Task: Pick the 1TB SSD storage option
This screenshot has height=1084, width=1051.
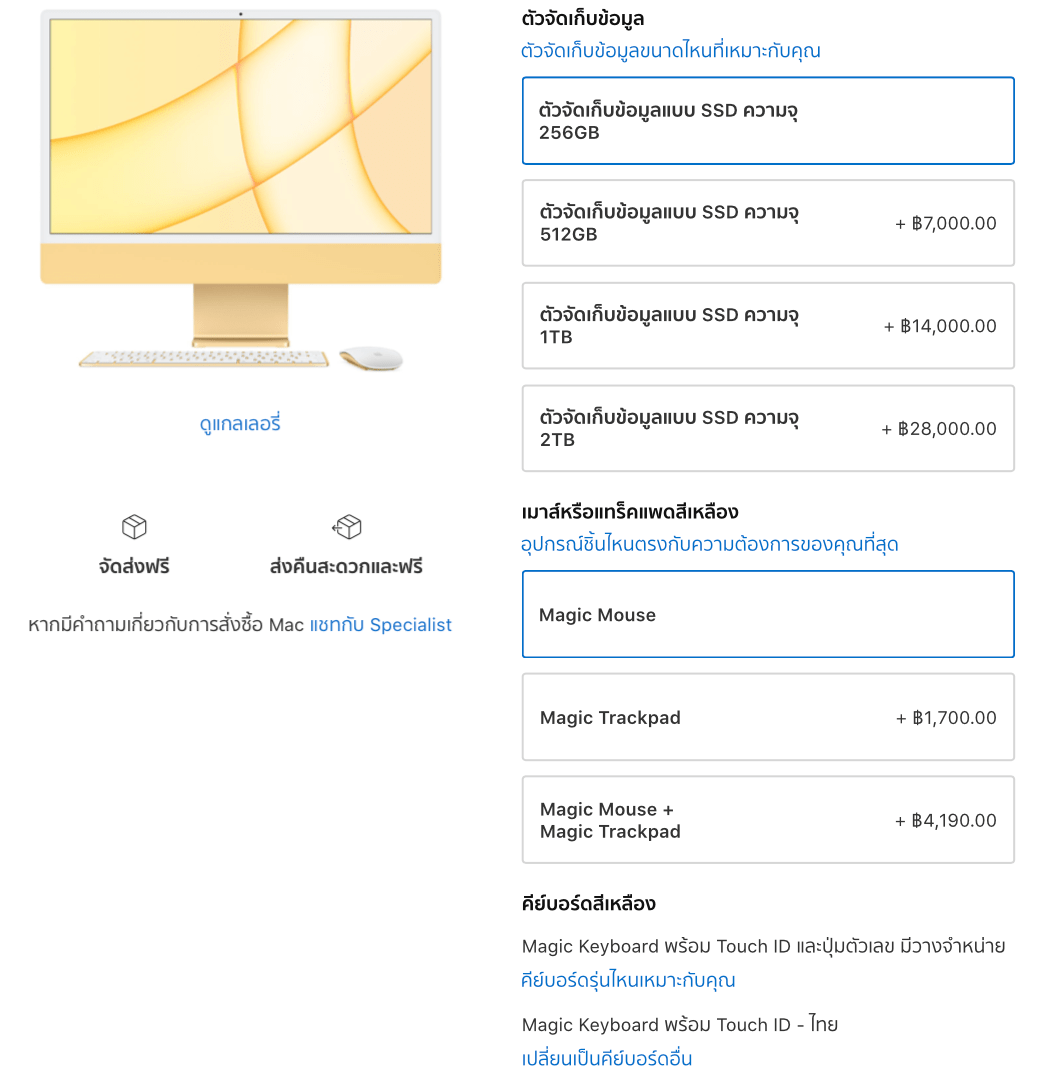Action: coord(768,326)
